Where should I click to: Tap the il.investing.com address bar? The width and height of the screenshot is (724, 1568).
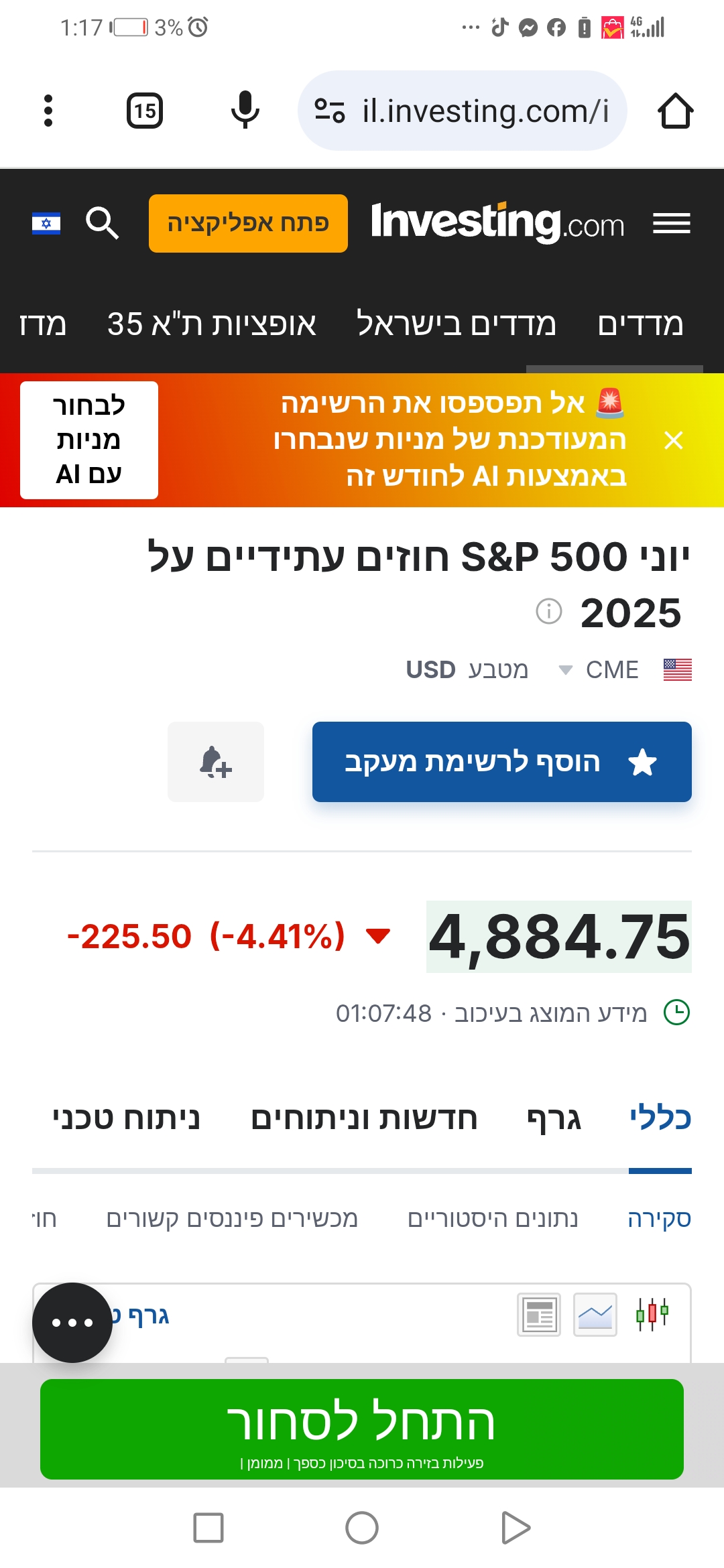(x=463, y=111)
